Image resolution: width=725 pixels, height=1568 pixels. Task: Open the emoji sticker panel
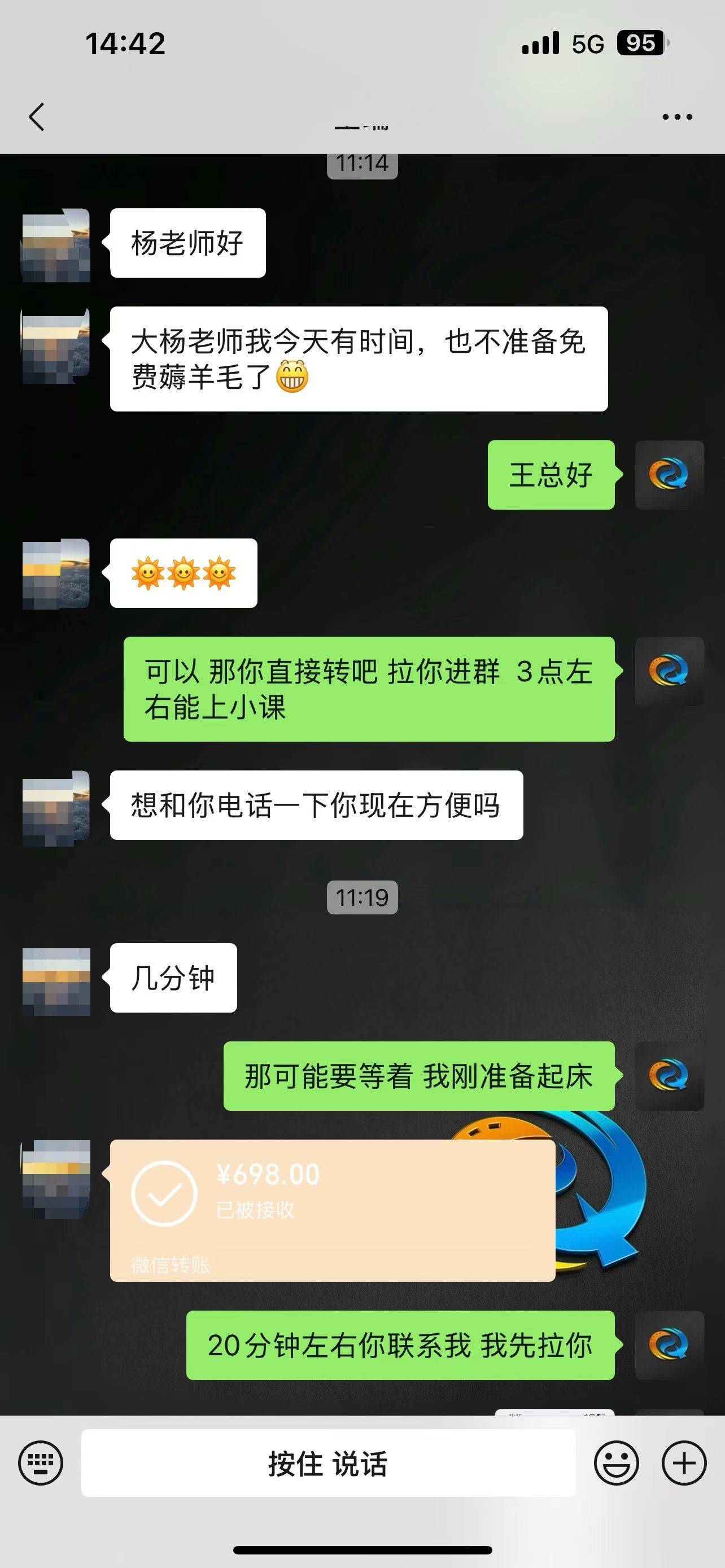tap(616, 1462)
